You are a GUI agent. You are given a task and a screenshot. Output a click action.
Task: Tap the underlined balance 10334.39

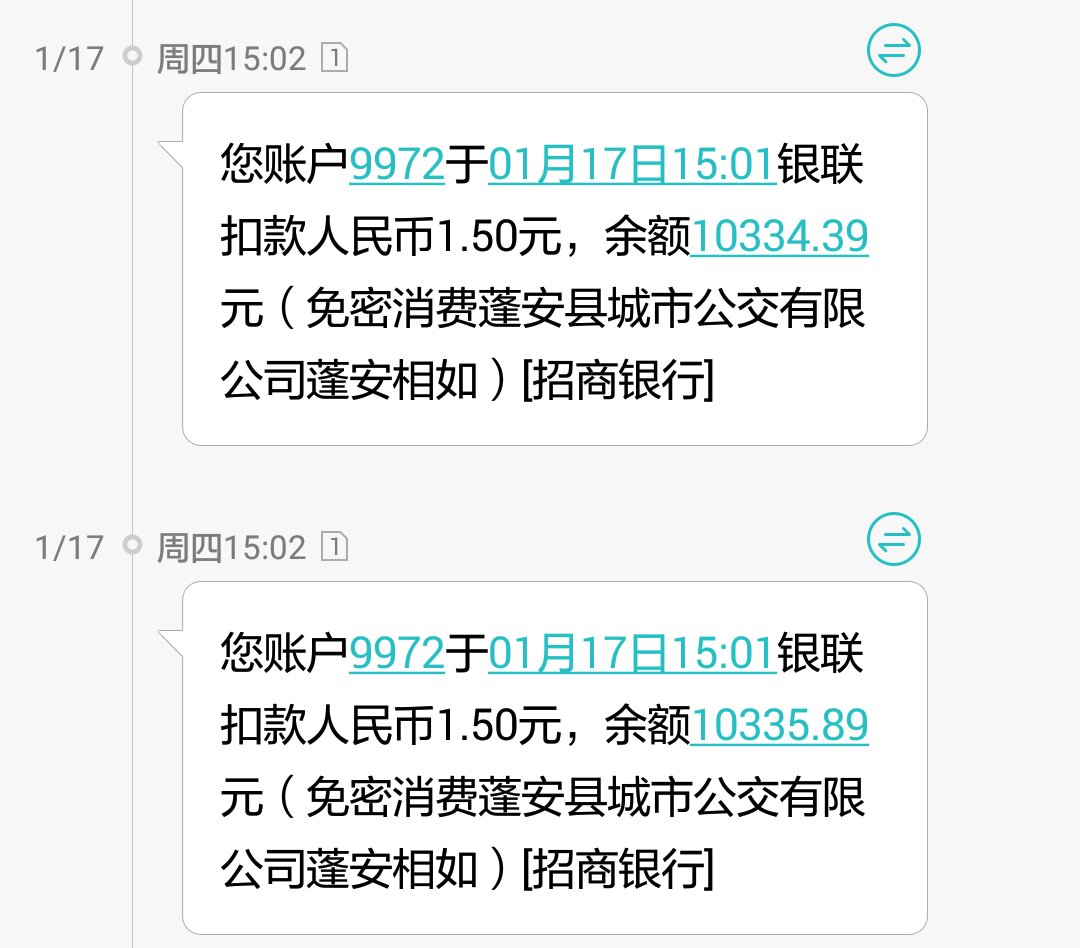point(779,238)
